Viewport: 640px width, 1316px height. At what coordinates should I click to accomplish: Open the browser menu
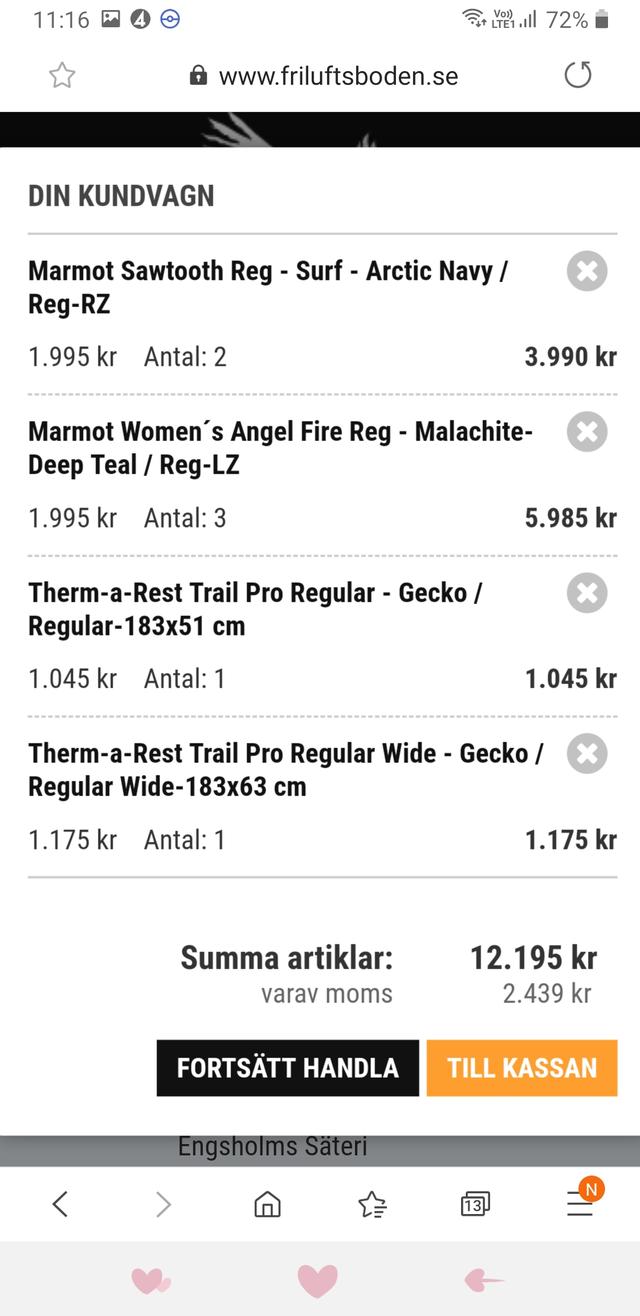(x=580, y=1204)
